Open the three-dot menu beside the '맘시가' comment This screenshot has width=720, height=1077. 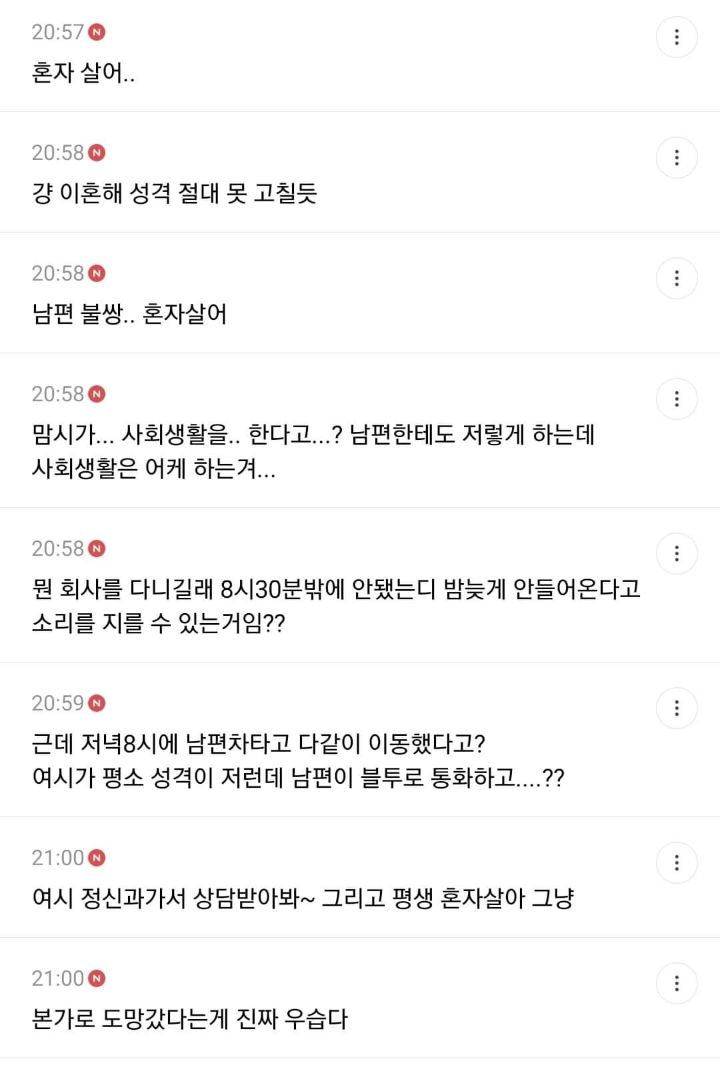pos(677,398)
